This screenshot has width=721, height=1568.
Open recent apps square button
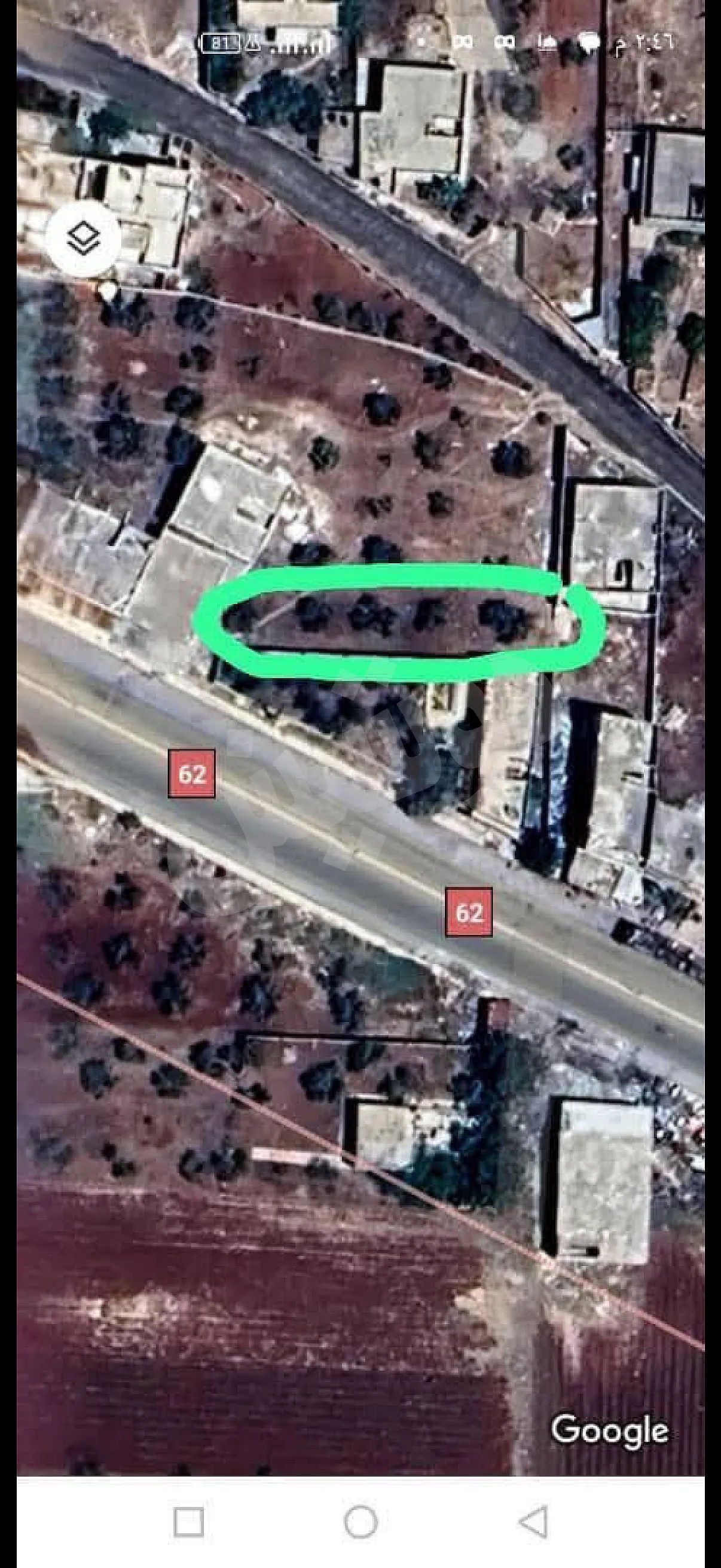188,1522
